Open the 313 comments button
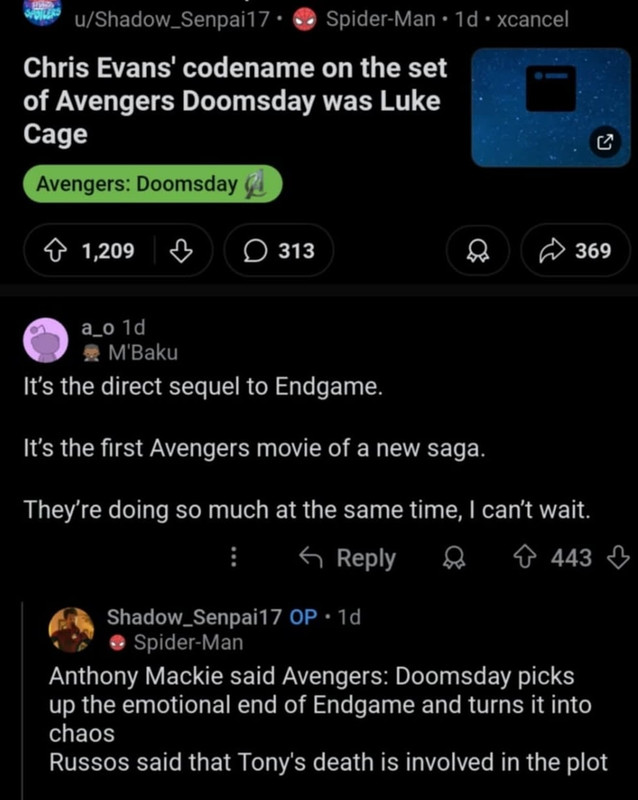This screenshot has height=800, width=638. [277, 250]
